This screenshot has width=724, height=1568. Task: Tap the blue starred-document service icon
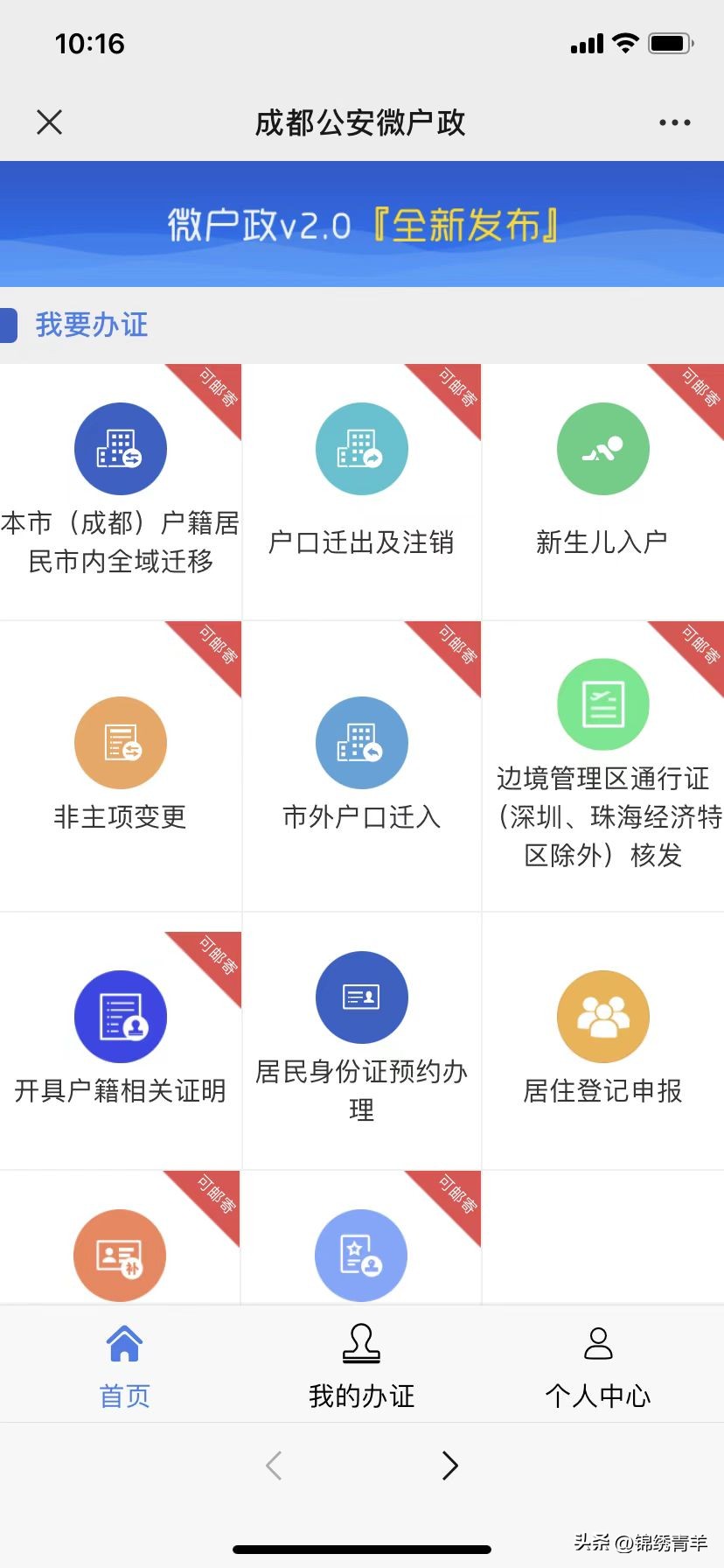tap(361, 1255)
